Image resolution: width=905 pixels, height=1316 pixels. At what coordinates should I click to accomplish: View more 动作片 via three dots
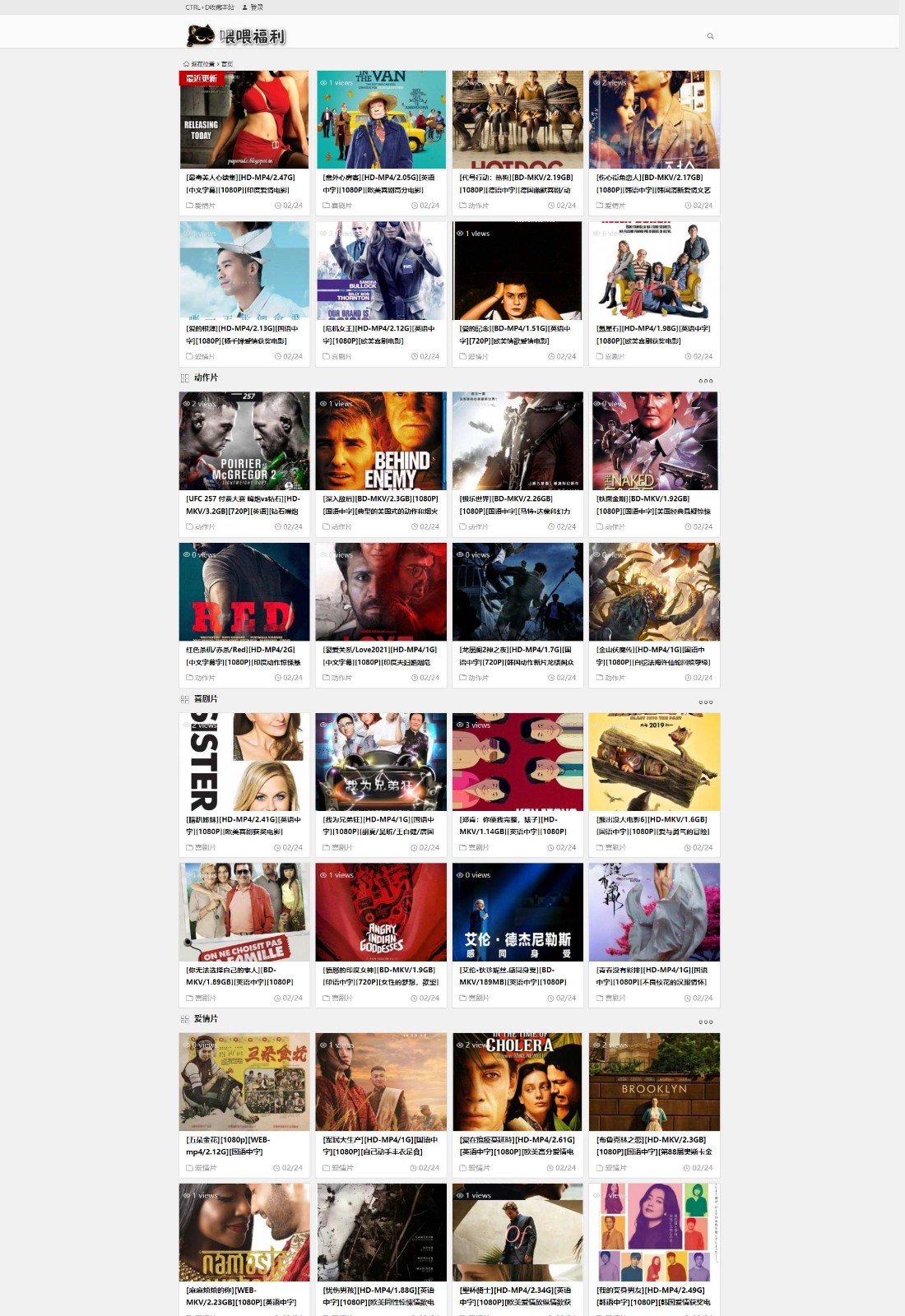tap(705, 381)
